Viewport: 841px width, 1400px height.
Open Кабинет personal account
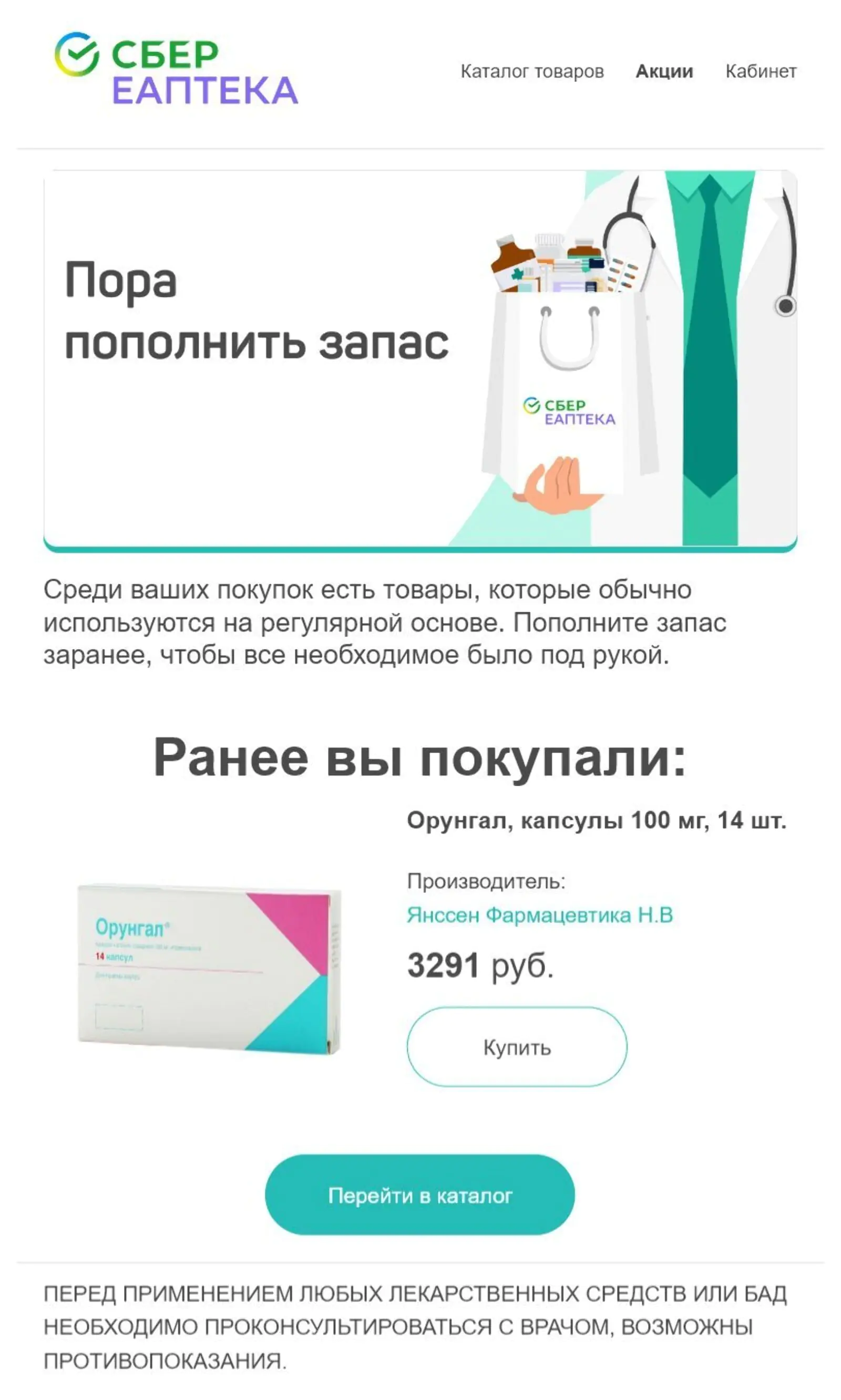[x=761, y=71]
